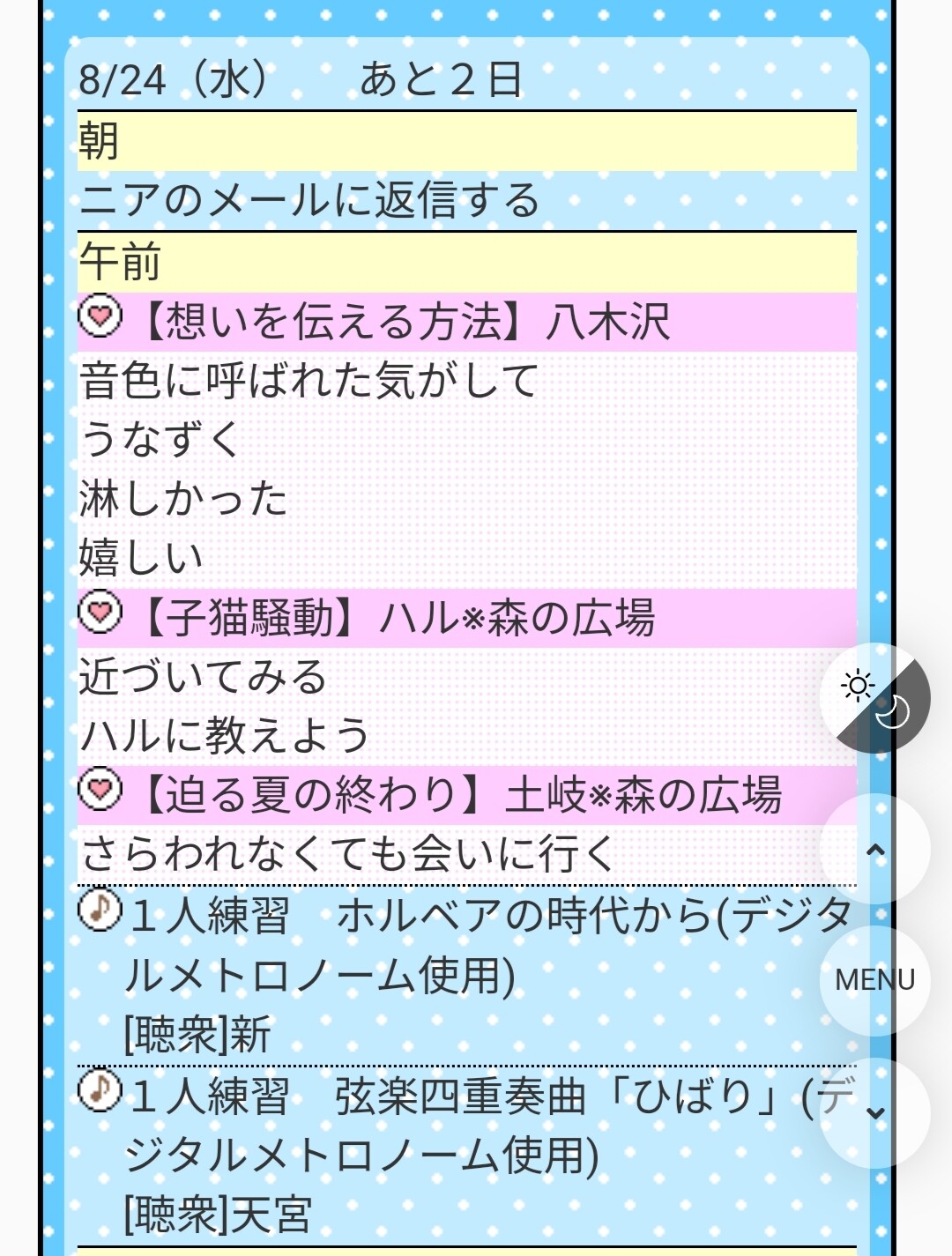The image size is (952, 1256).
Task: Jump to top with the up arrow
Action: pyautogui.click(x=874, y=849)
